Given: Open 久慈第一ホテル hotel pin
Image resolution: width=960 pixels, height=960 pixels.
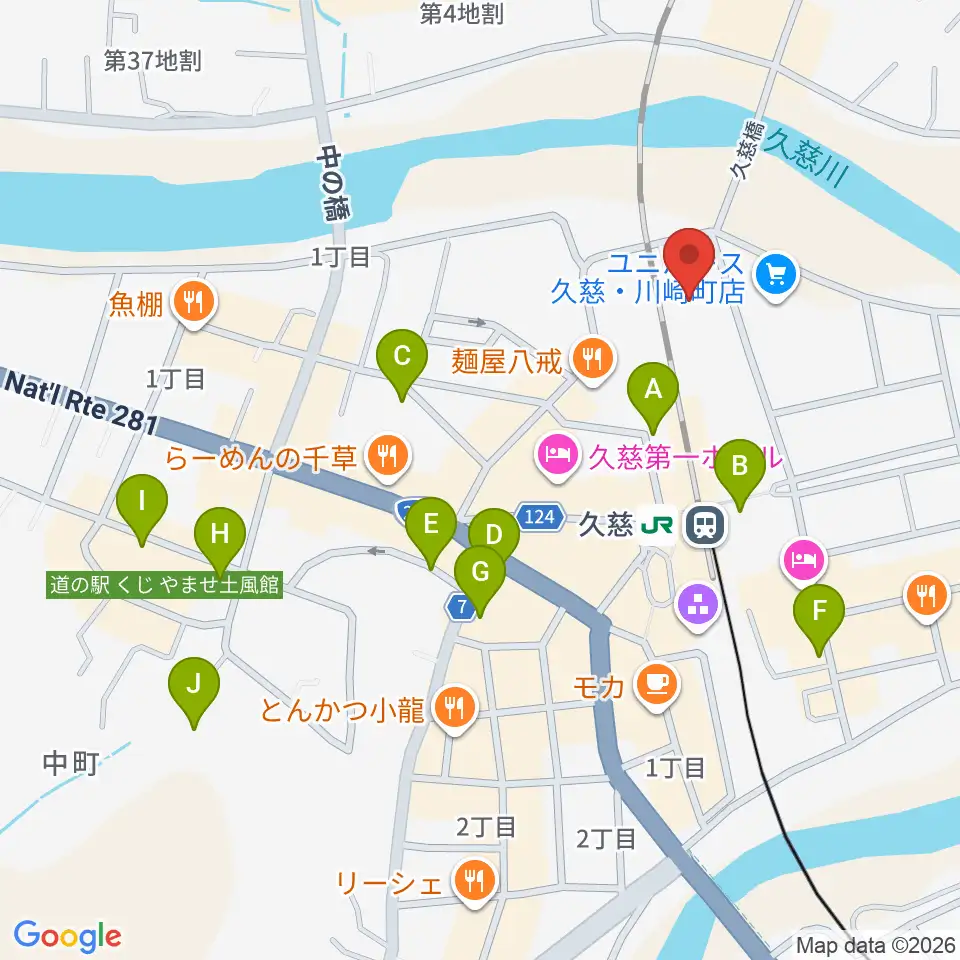Looking at the screenshot, I should (x=557, y=456).
